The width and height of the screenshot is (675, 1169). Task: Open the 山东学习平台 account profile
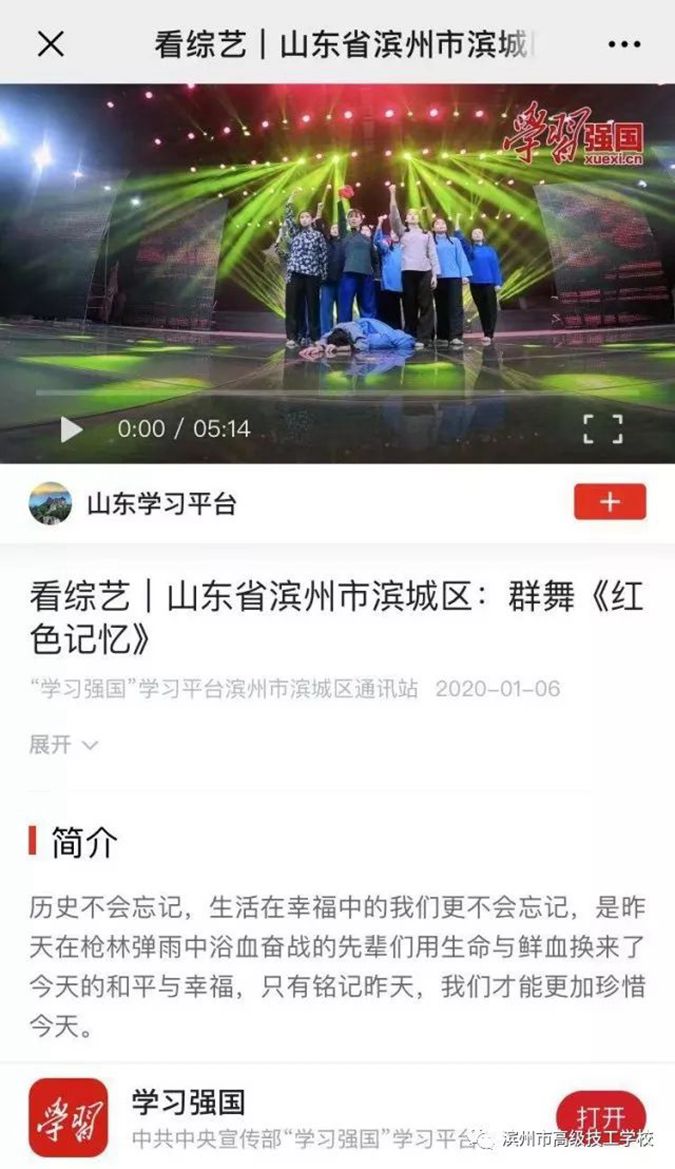[x=160, y=503]
